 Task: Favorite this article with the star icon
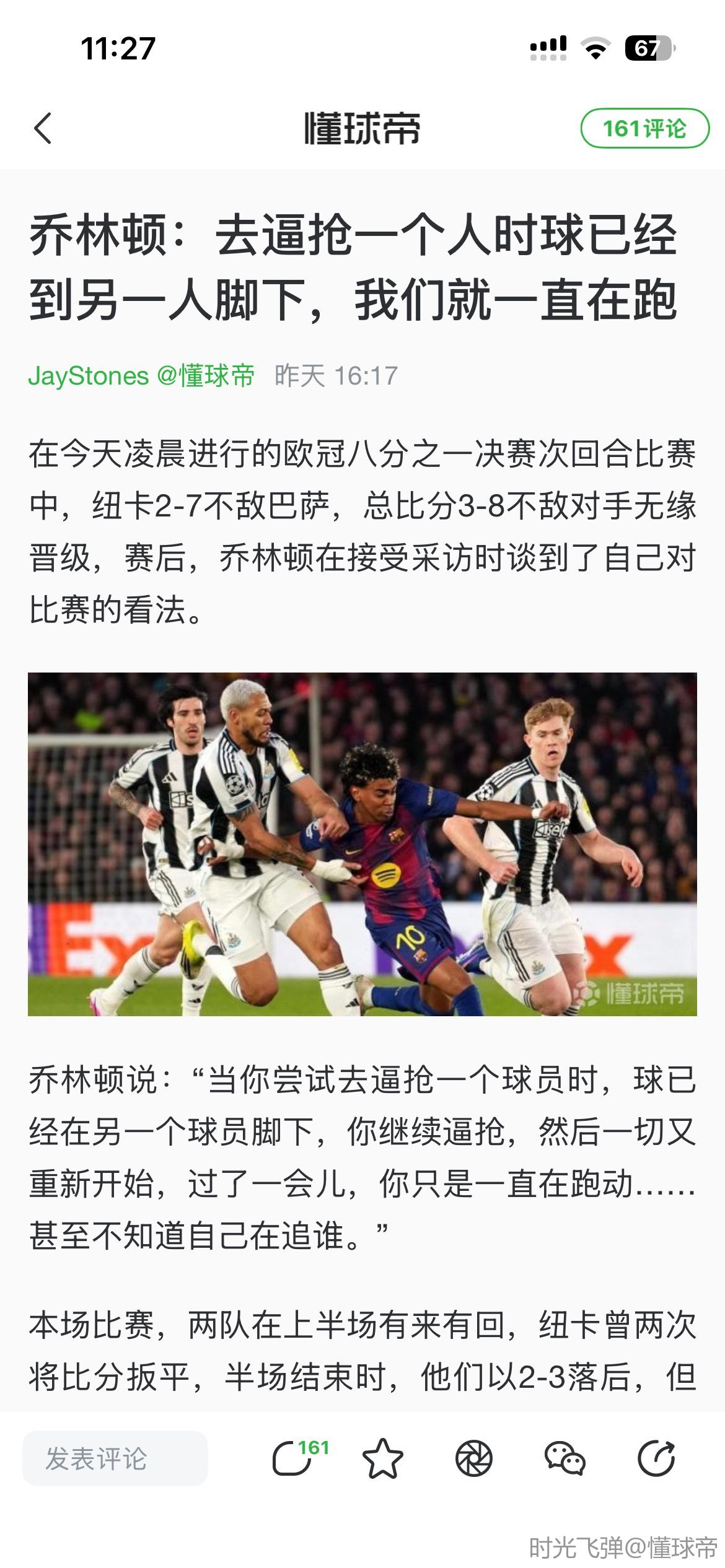382,1458
